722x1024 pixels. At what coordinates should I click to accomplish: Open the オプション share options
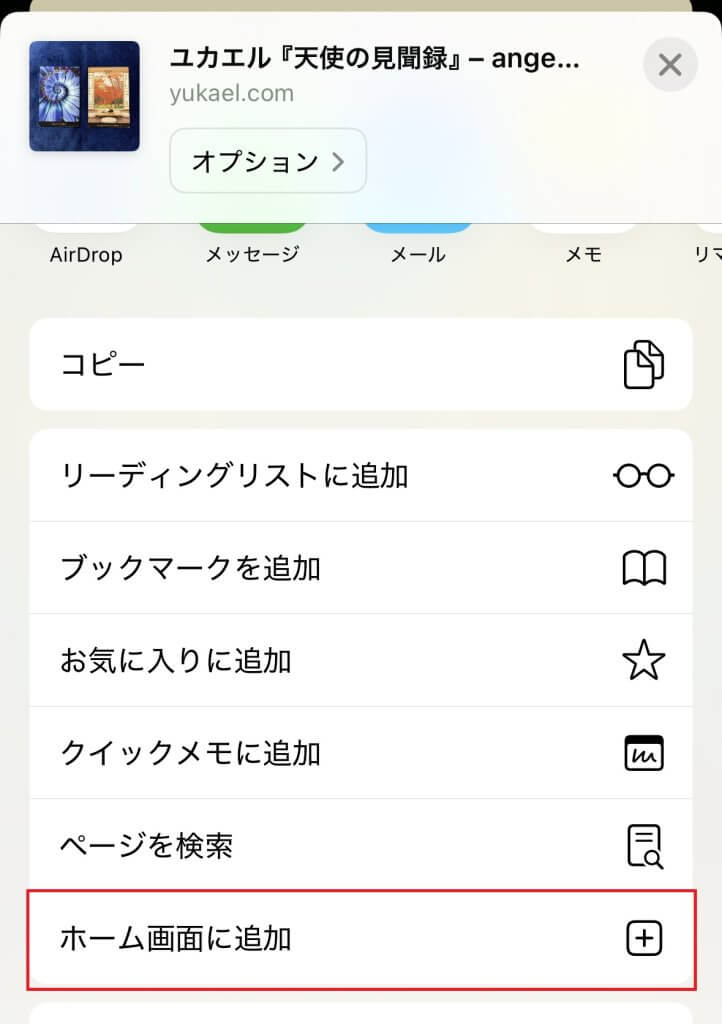[268, 160]
